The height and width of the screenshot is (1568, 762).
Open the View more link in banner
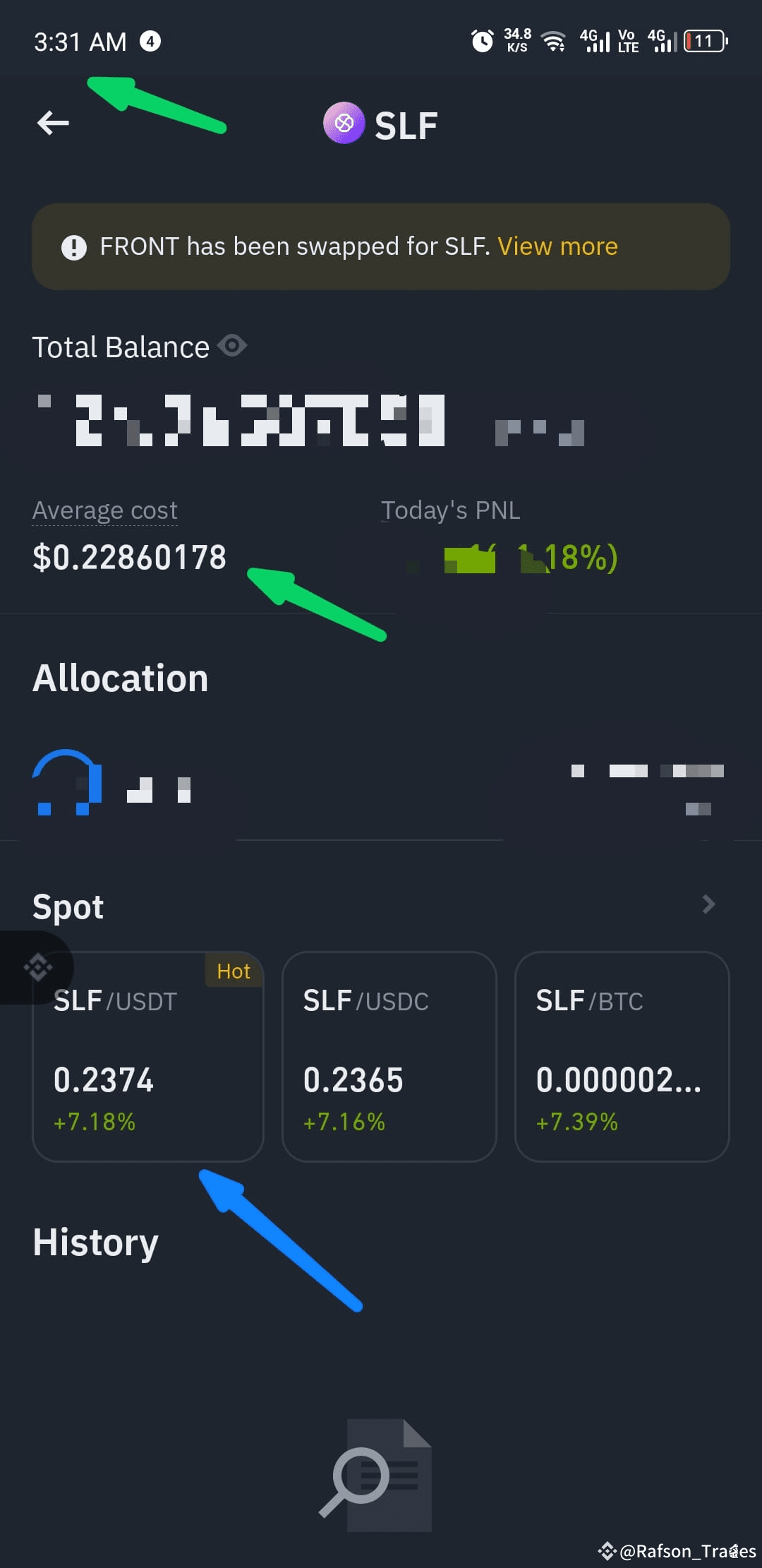click(x=557, y=246)
